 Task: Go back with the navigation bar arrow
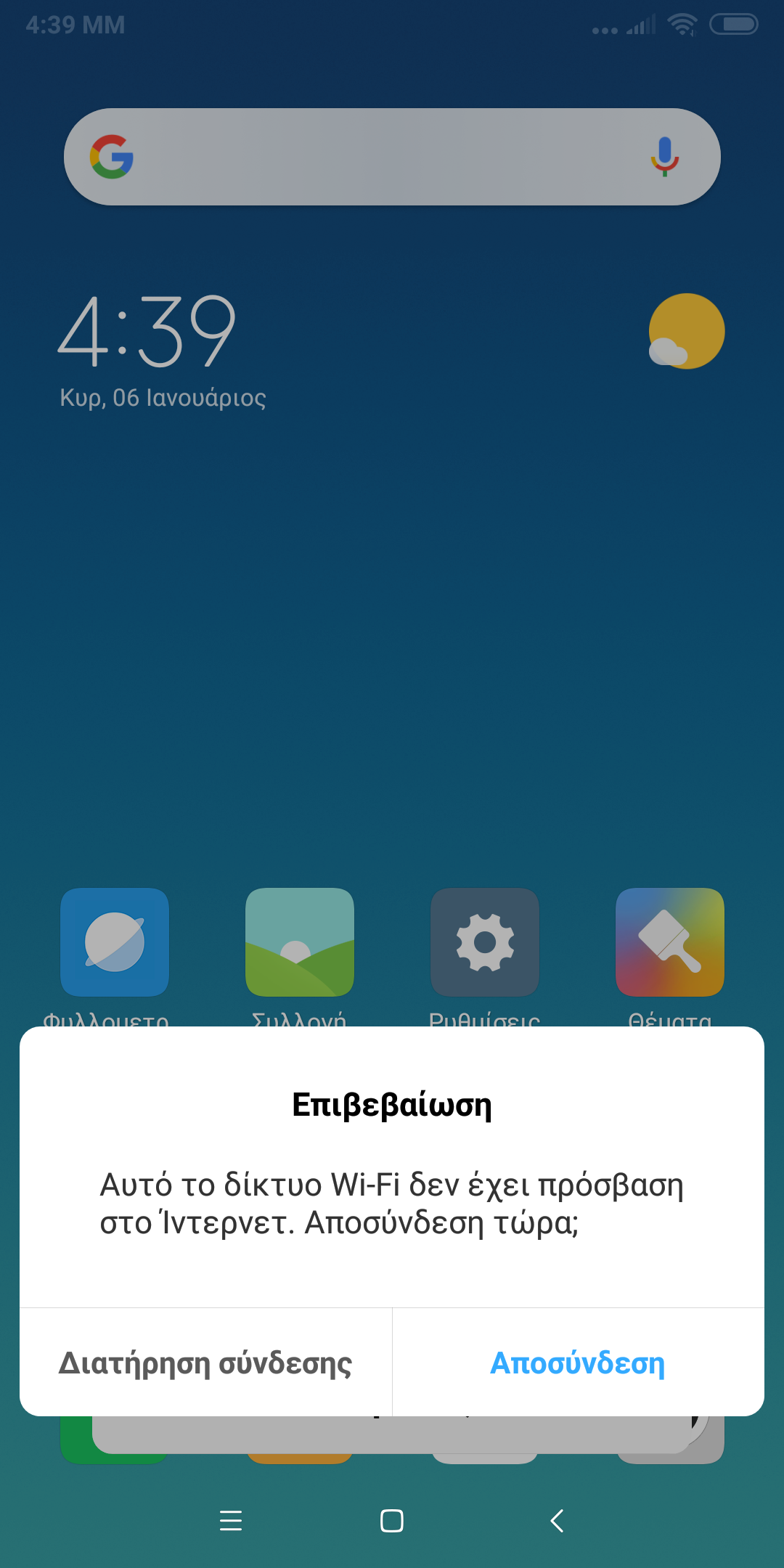coord(557,1520)
